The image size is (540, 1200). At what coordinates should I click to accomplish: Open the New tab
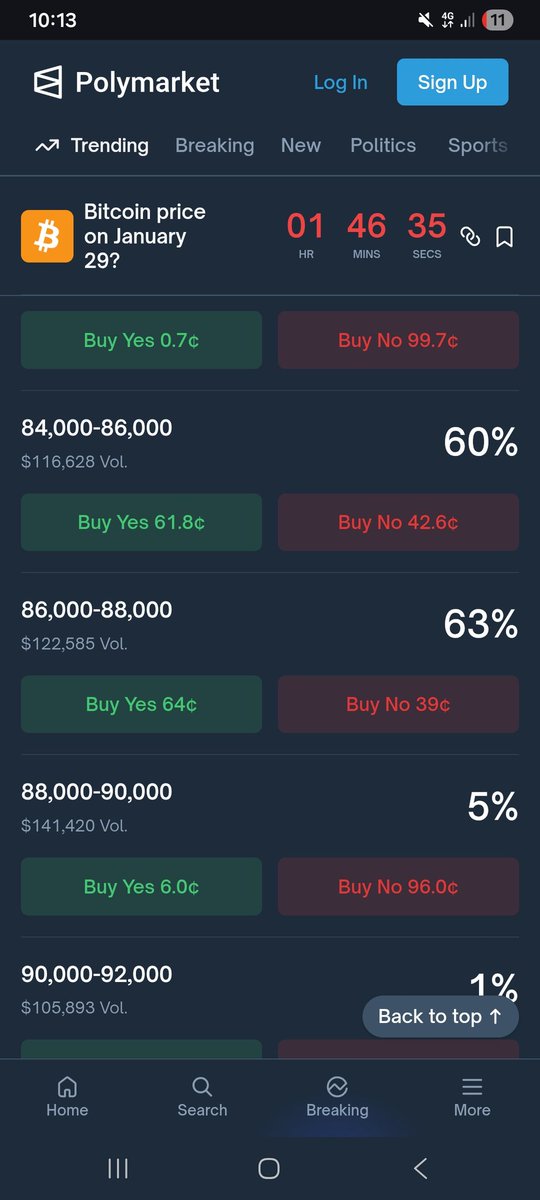pos(301,146)
